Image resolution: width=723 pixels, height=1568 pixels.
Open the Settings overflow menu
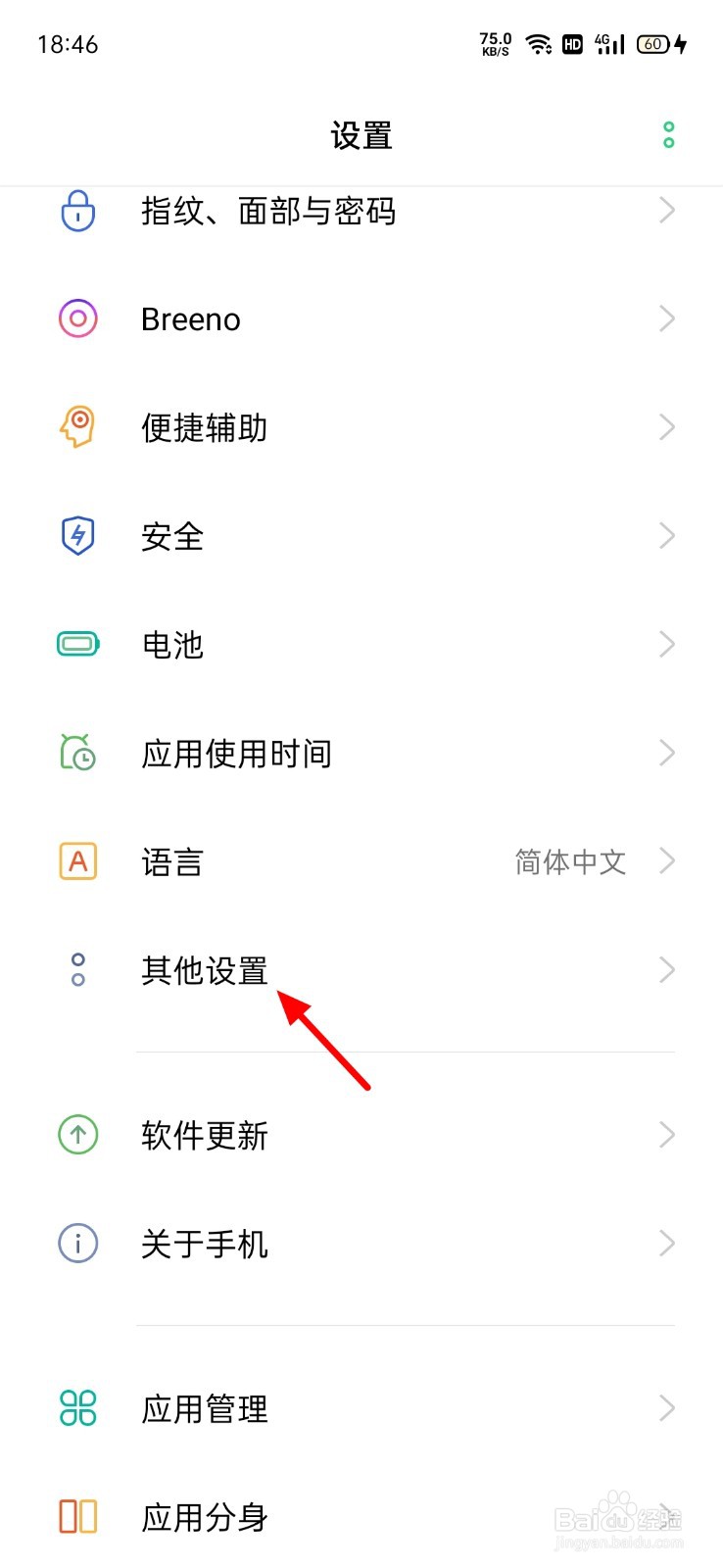(x=668, y=134)
